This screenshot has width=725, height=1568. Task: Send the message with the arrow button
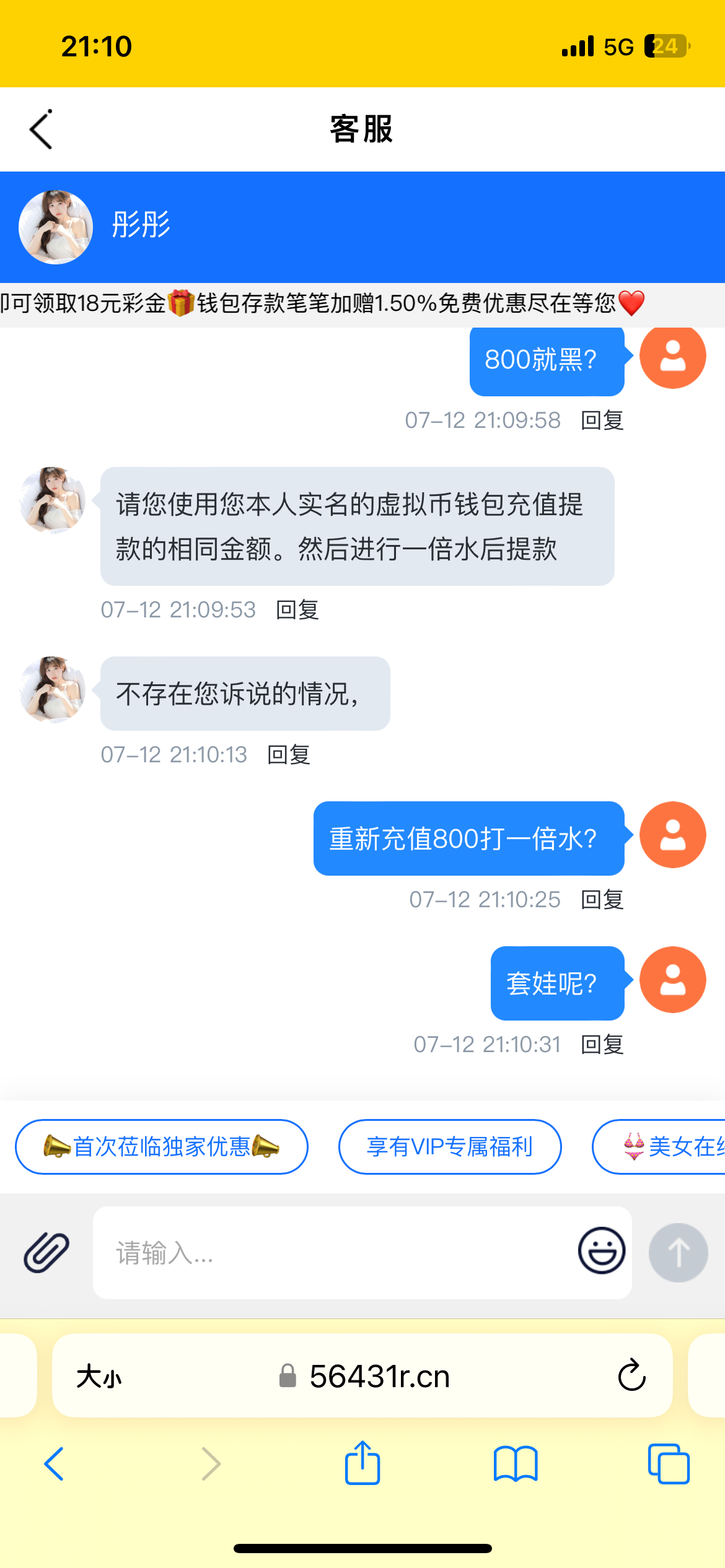(x=678, y=1252)
